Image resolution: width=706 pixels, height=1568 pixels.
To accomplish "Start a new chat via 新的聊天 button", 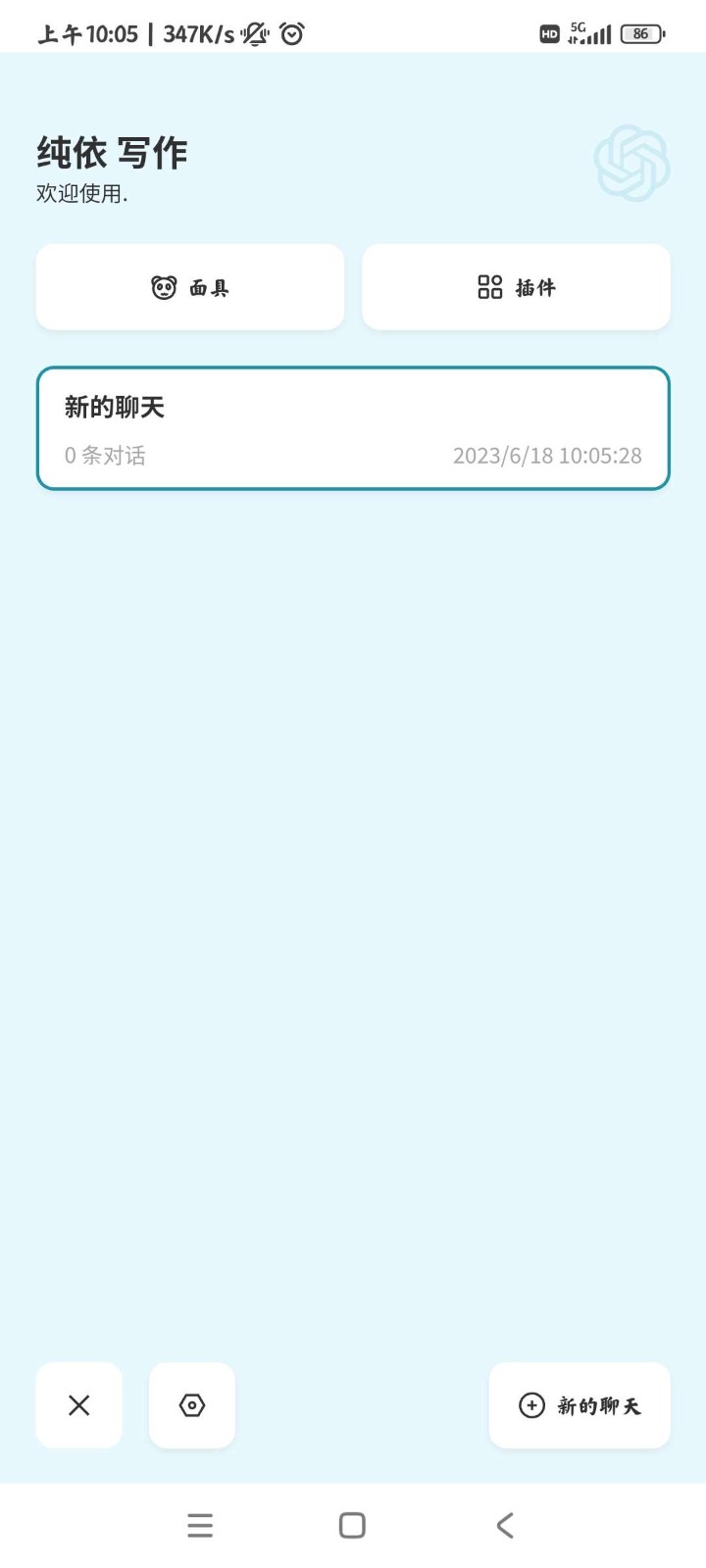I will click(579, 1405).
